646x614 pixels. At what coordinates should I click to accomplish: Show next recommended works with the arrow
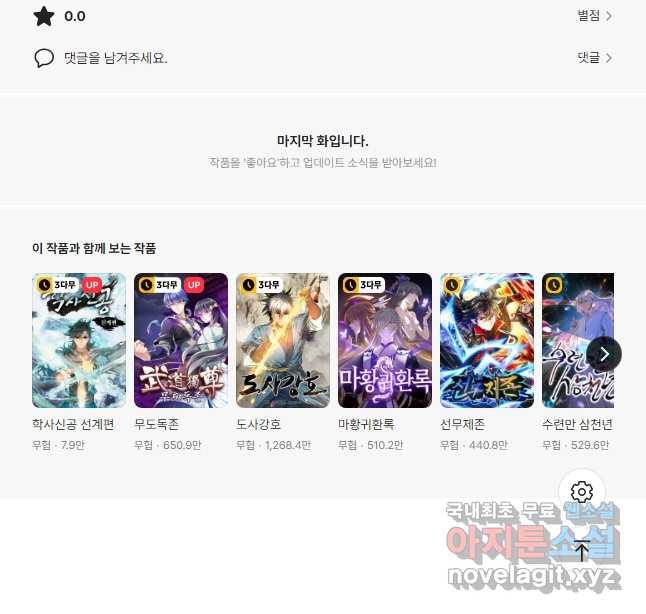coord(604,353)
